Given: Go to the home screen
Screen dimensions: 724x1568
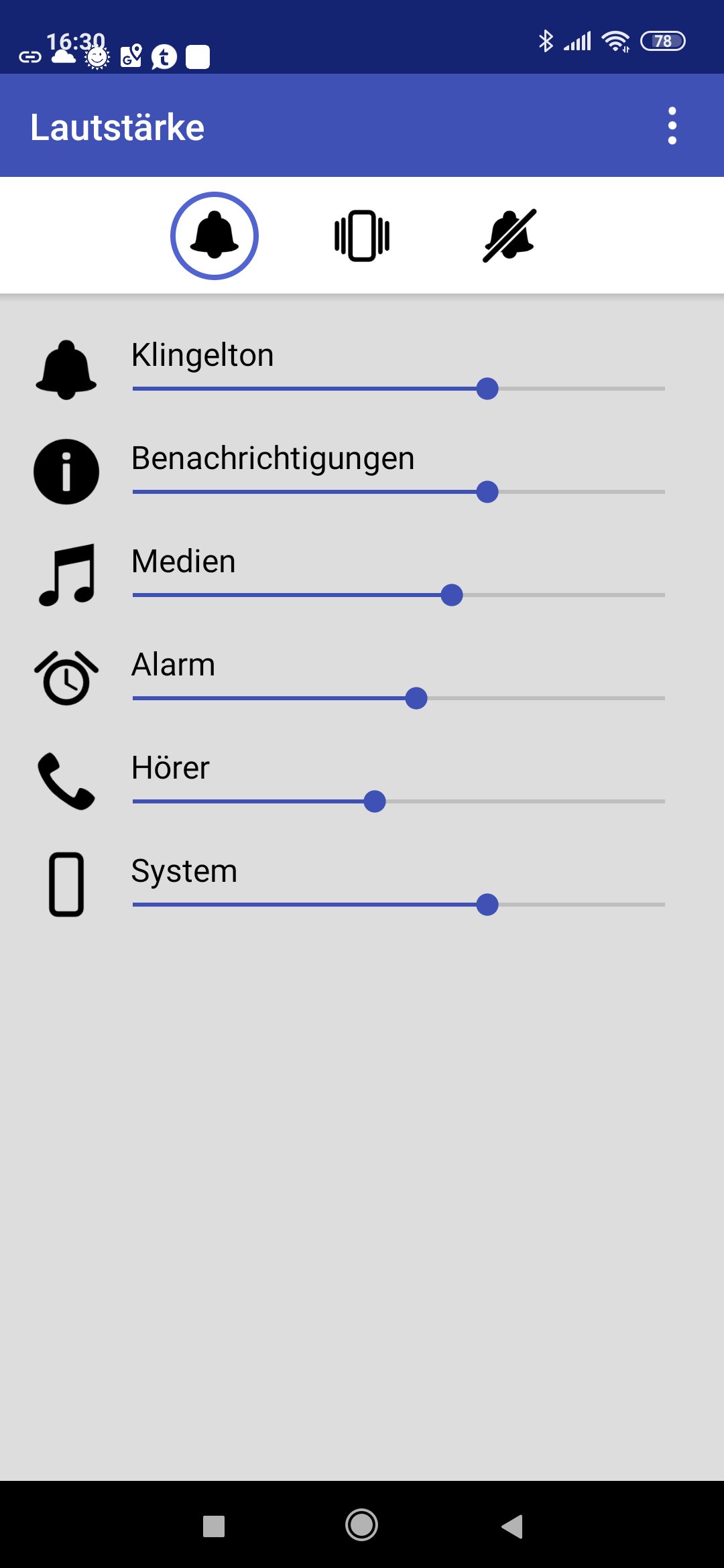Looking at the screenshot, I should click(362, 1526).
